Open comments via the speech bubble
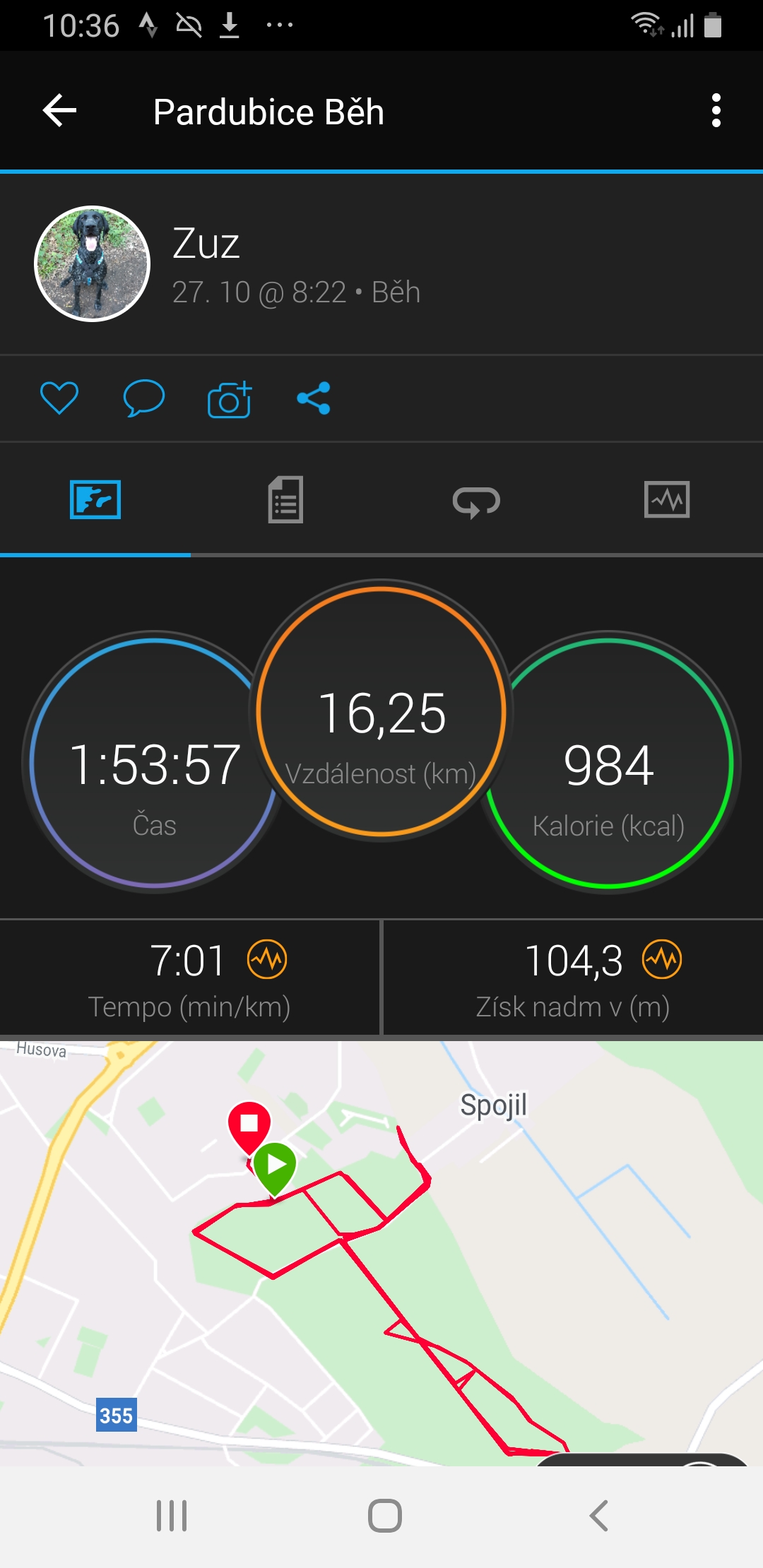The image size is (763, 1568). [144, 398]
